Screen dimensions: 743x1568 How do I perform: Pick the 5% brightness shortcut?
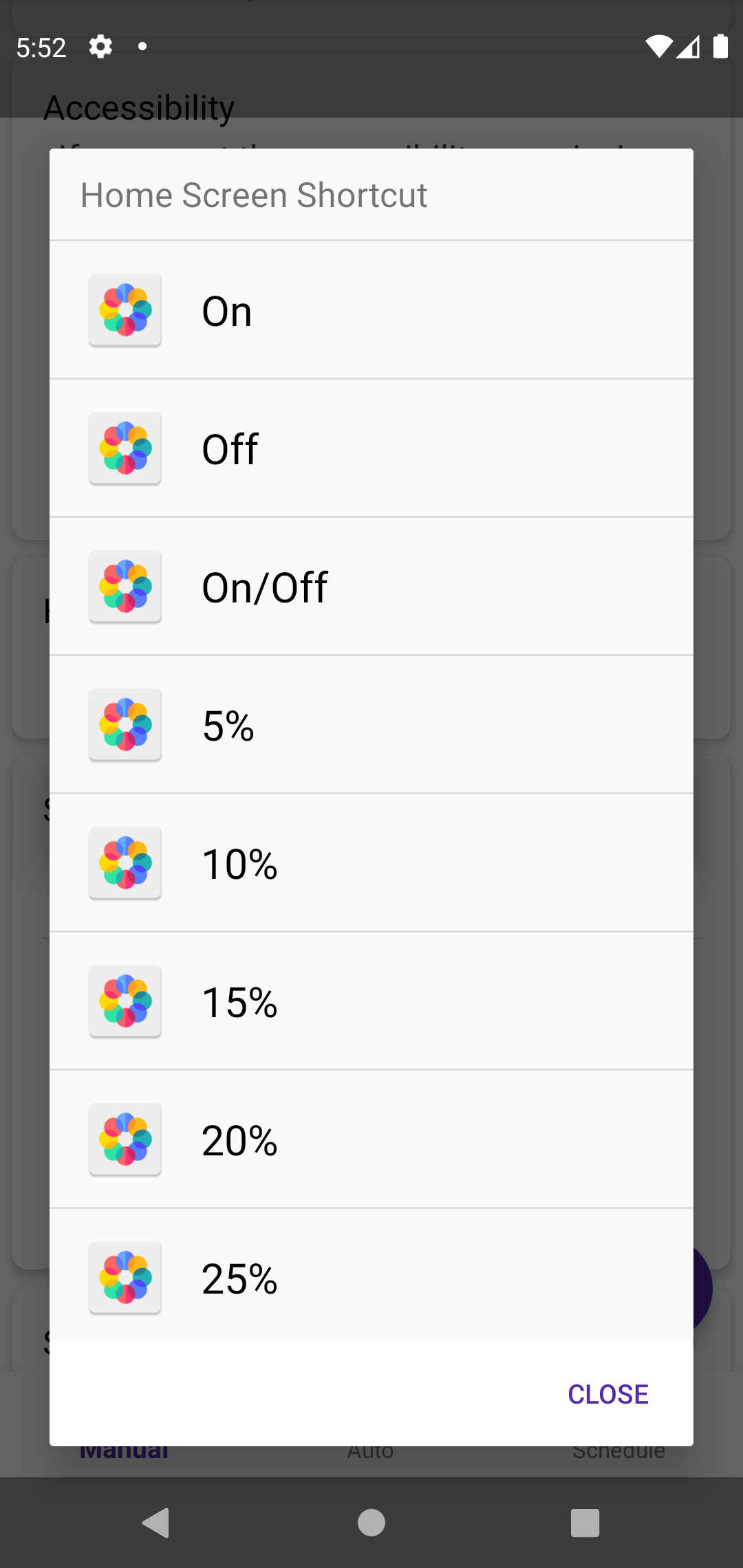tap(371, 725)
